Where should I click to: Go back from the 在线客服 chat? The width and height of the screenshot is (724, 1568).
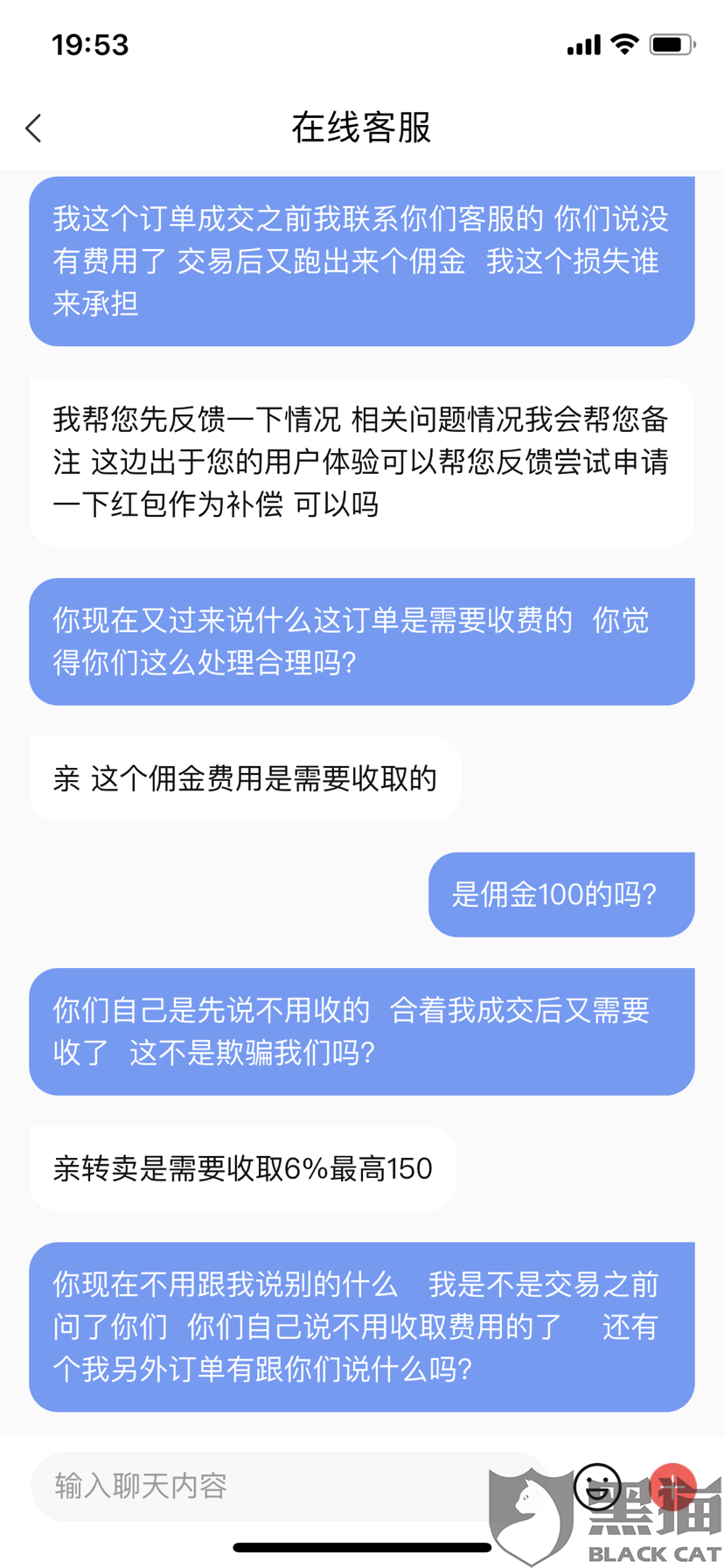(33, 129)
